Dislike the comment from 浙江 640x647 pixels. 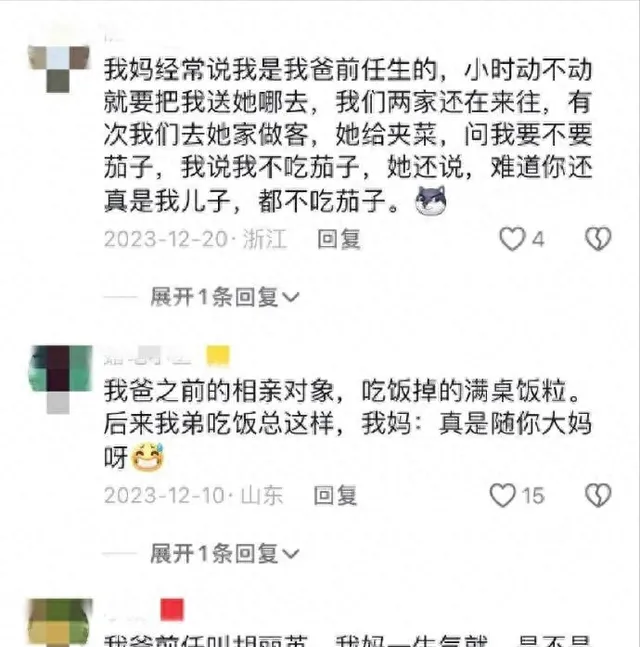(x=598, y=239)
